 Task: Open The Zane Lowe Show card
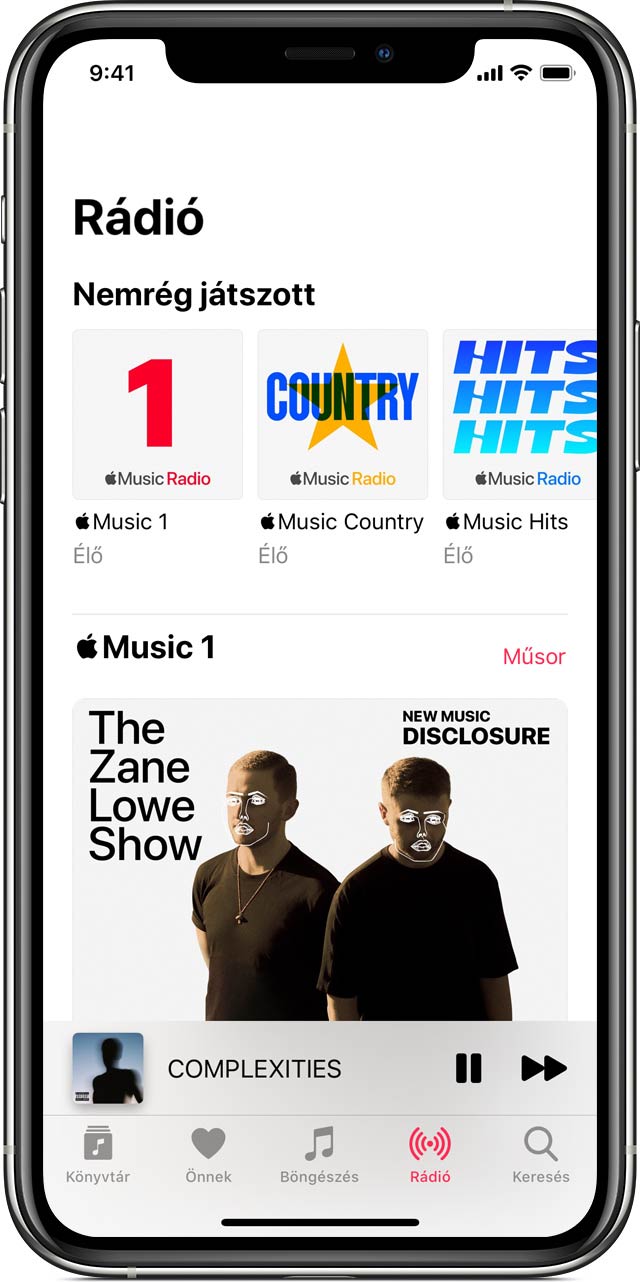point(320,860)
